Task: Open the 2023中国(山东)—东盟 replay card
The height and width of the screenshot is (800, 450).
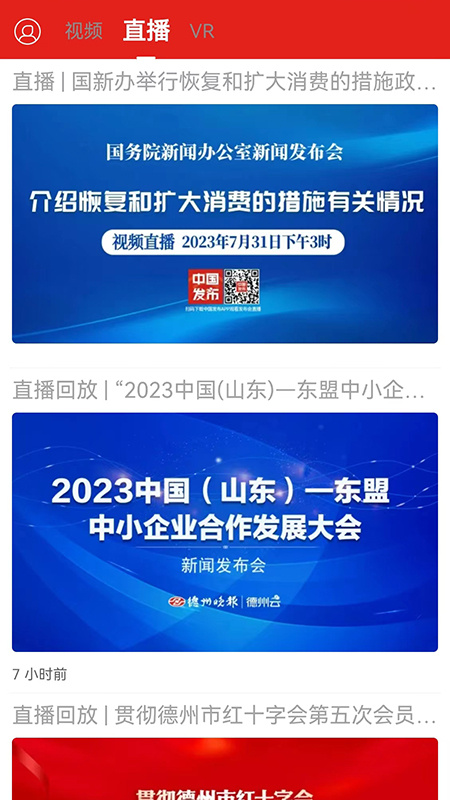Action: (x=225, y=532)
